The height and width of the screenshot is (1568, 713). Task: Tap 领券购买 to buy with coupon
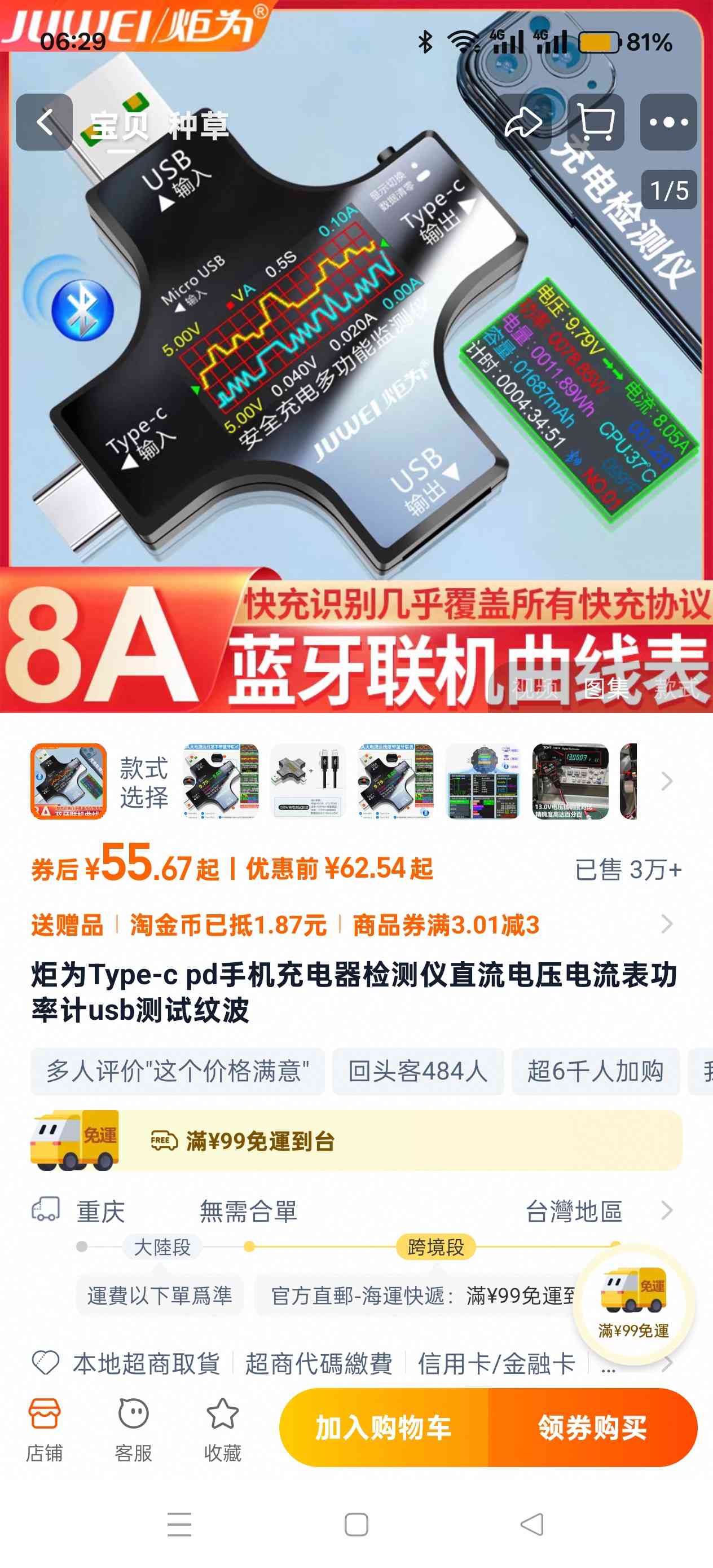592,1428
